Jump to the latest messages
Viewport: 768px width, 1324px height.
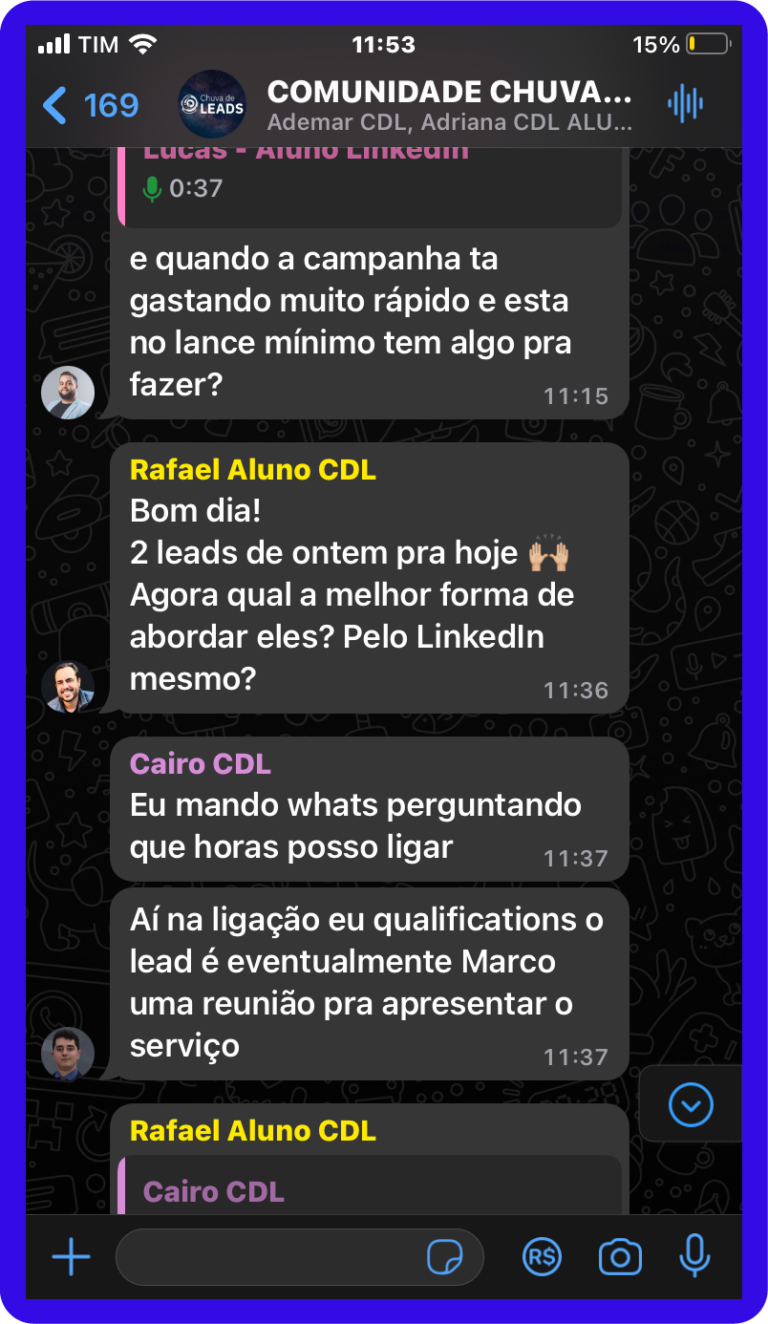[x=691, y=1105]
